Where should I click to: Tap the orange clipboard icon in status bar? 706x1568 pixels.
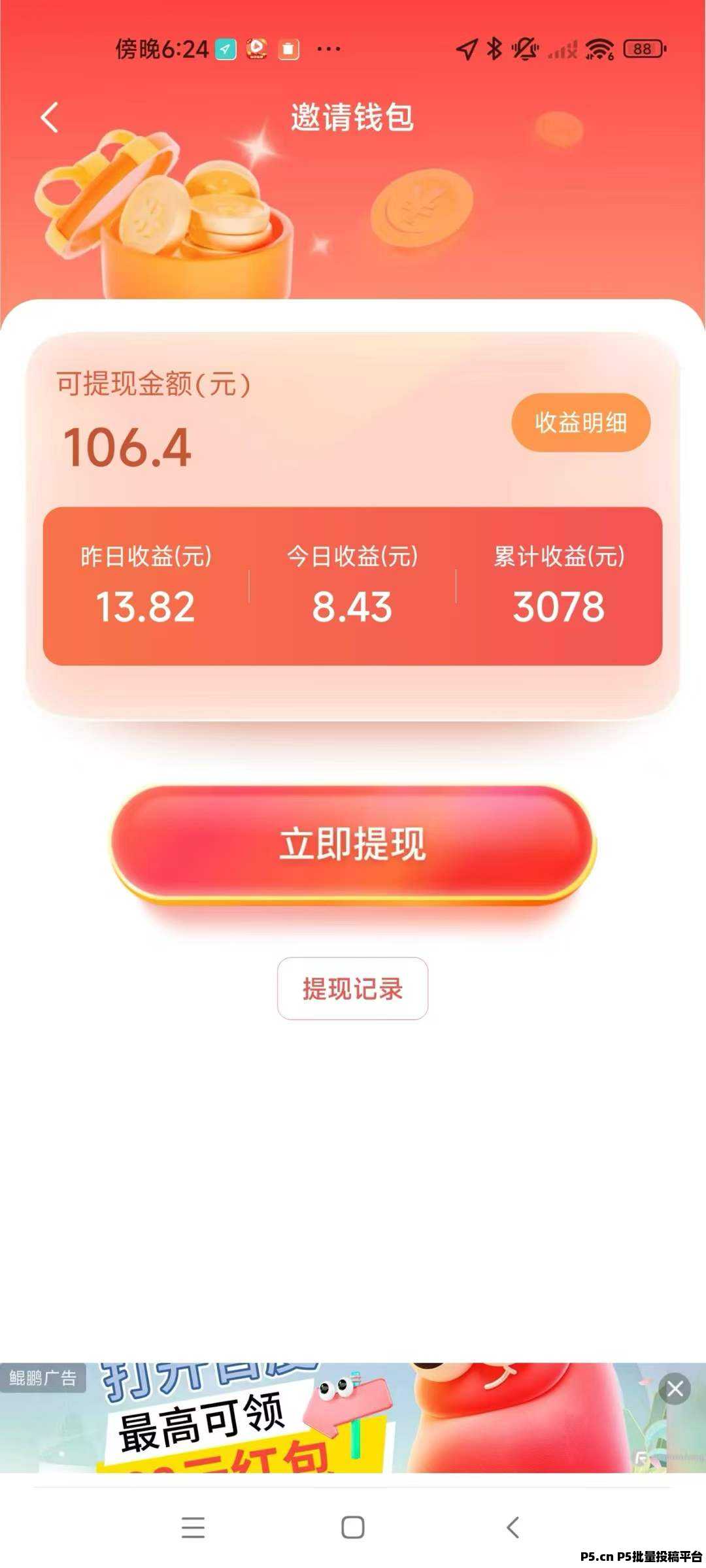pyautogui.click(x=288, y=49)
